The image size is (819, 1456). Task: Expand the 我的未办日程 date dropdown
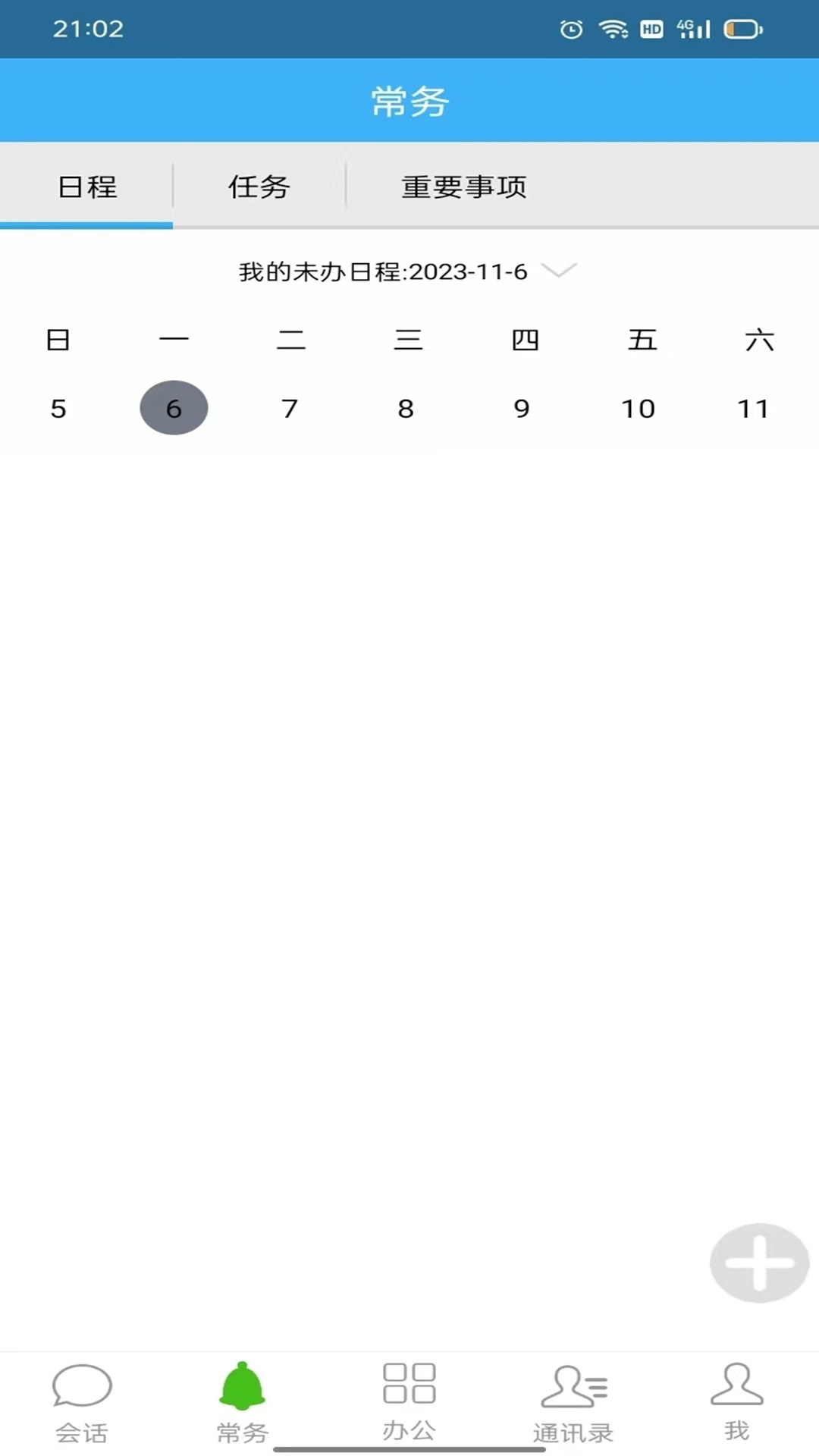(x=559, y=271)
